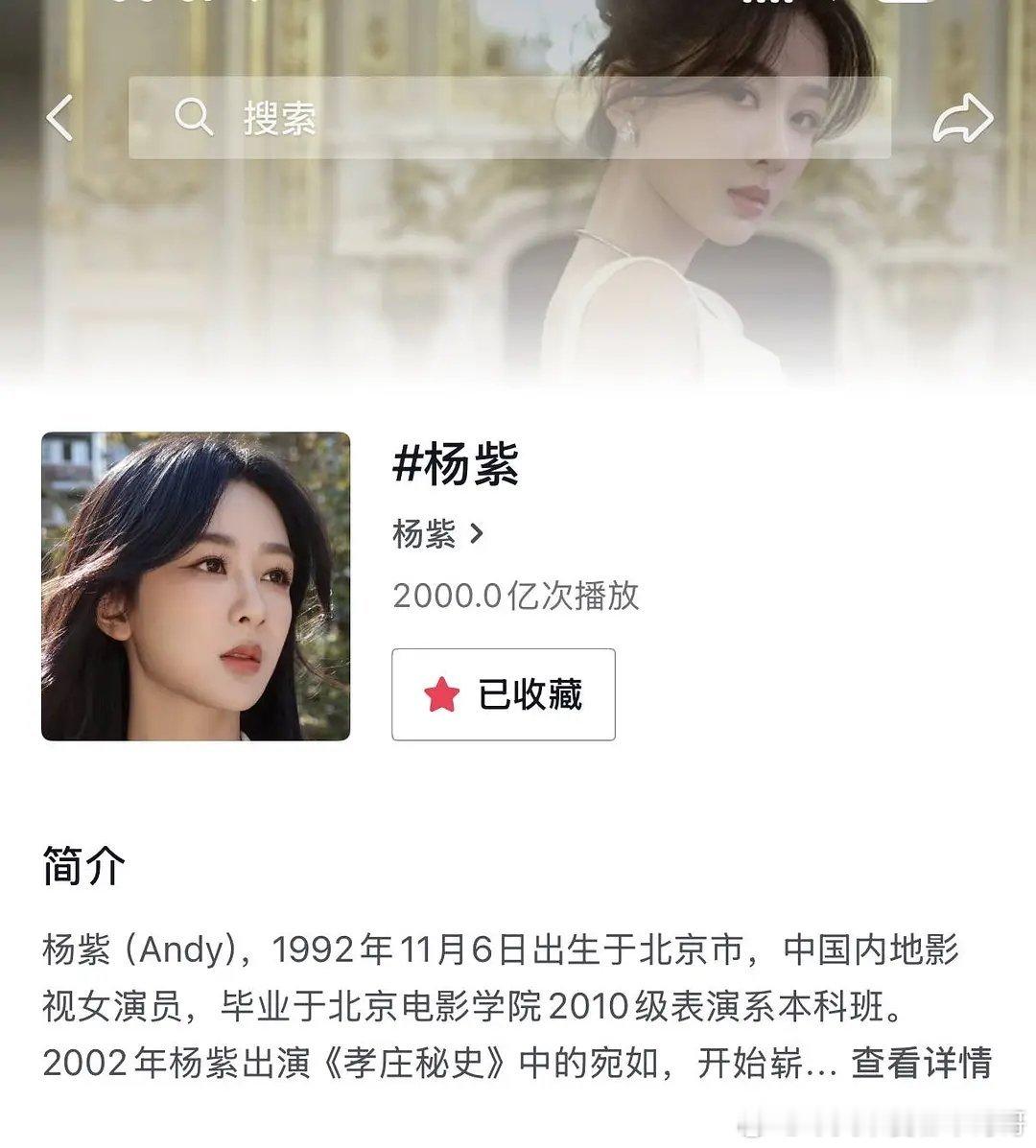This screenshot has height=1148, width=1036.
Task: Open 杨紫's profile avatar photo
Action: tap(197, 587)
